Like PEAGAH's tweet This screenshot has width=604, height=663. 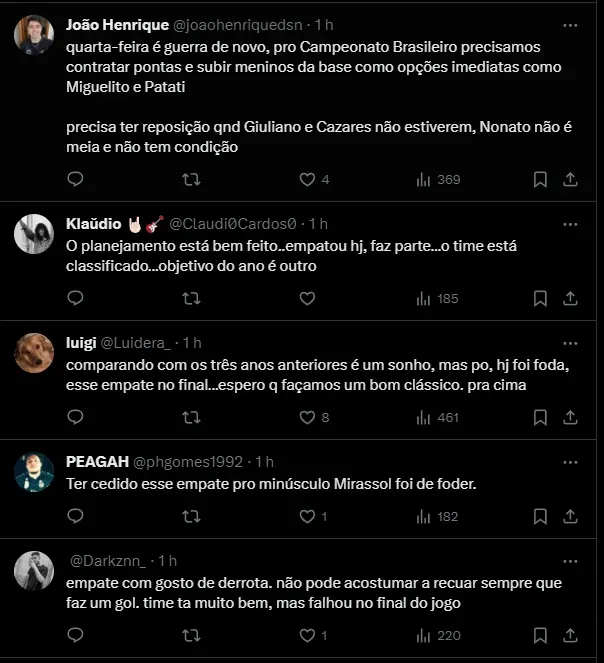(308, 516)
